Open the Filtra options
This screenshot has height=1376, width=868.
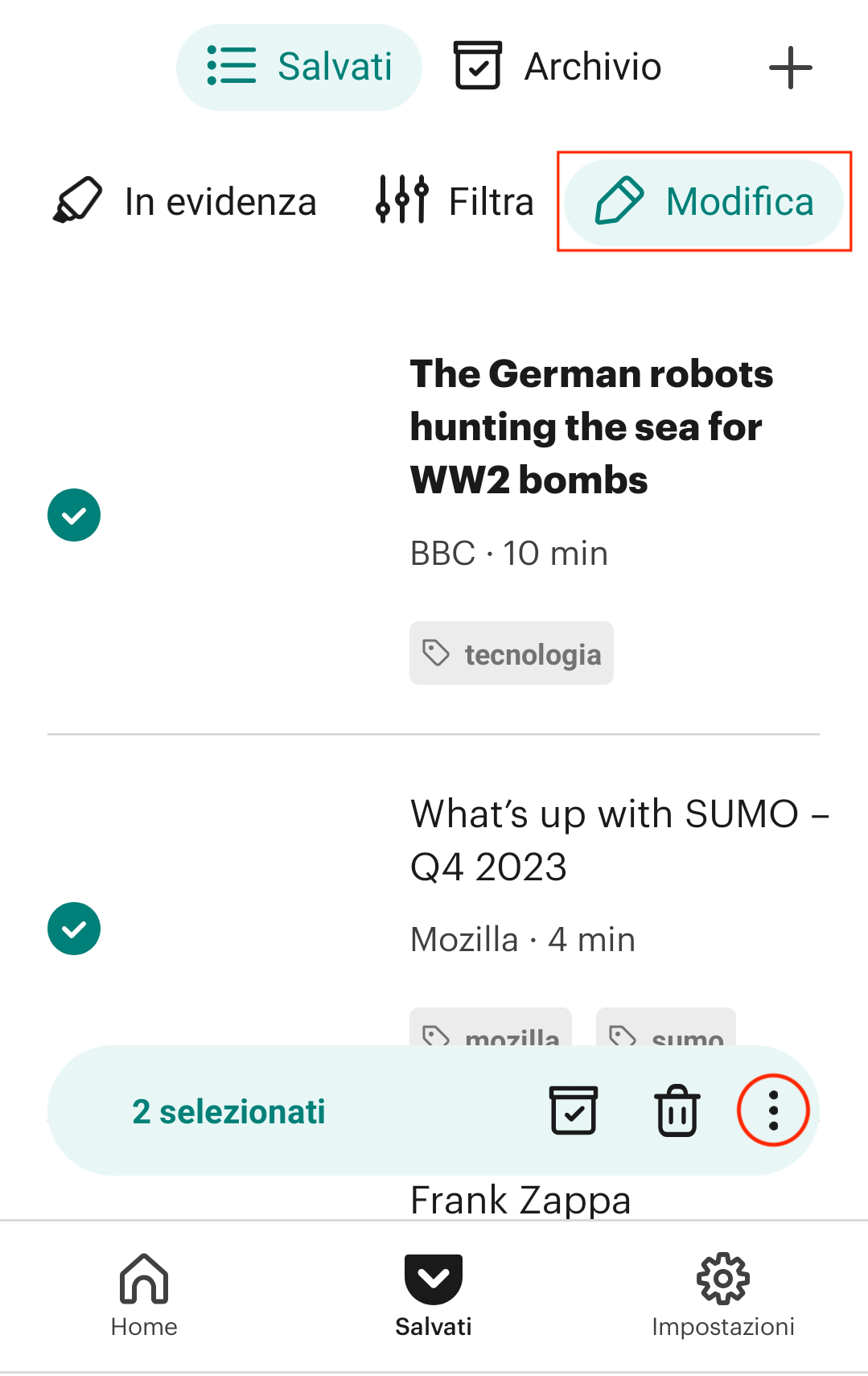pos(455,201)
